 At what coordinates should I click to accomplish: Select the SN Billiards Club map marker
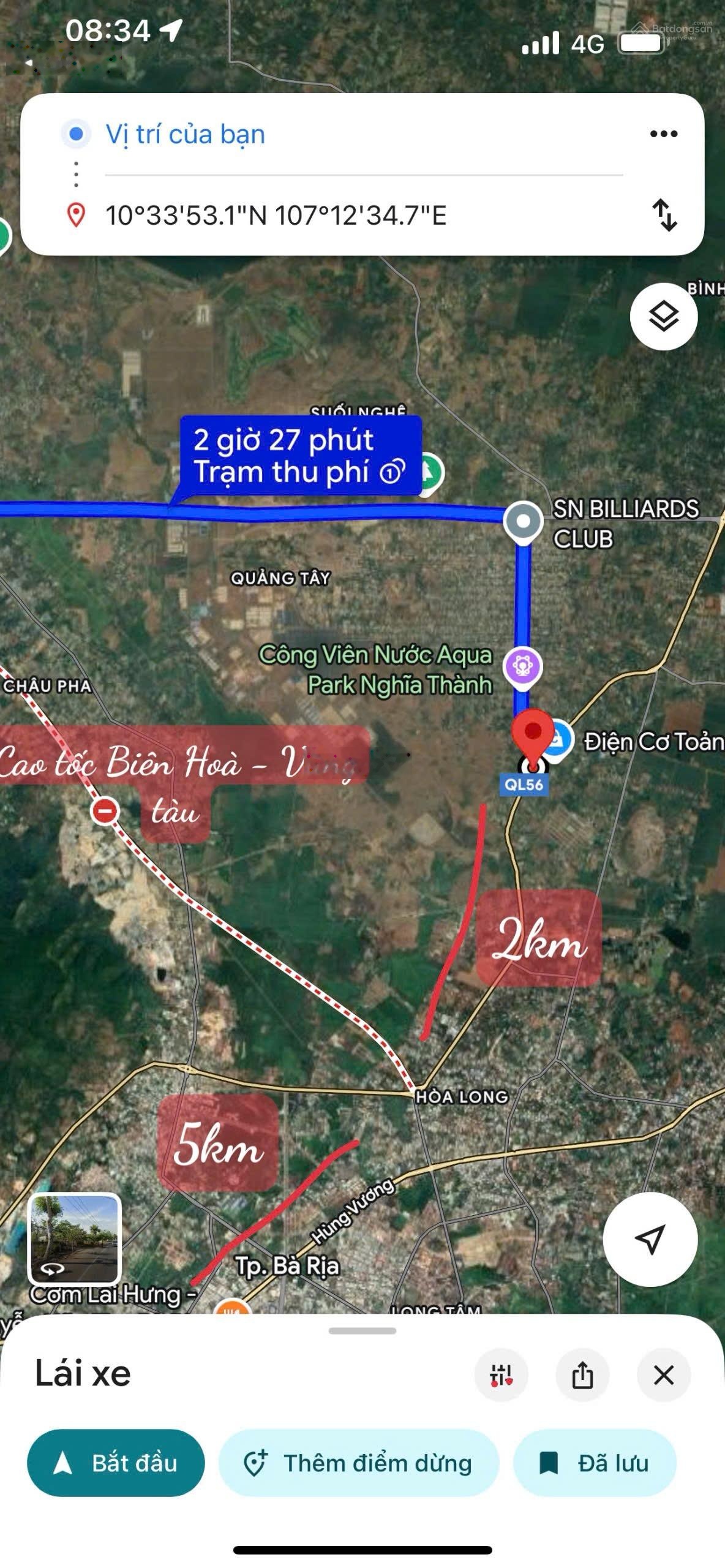pos(523,522)
